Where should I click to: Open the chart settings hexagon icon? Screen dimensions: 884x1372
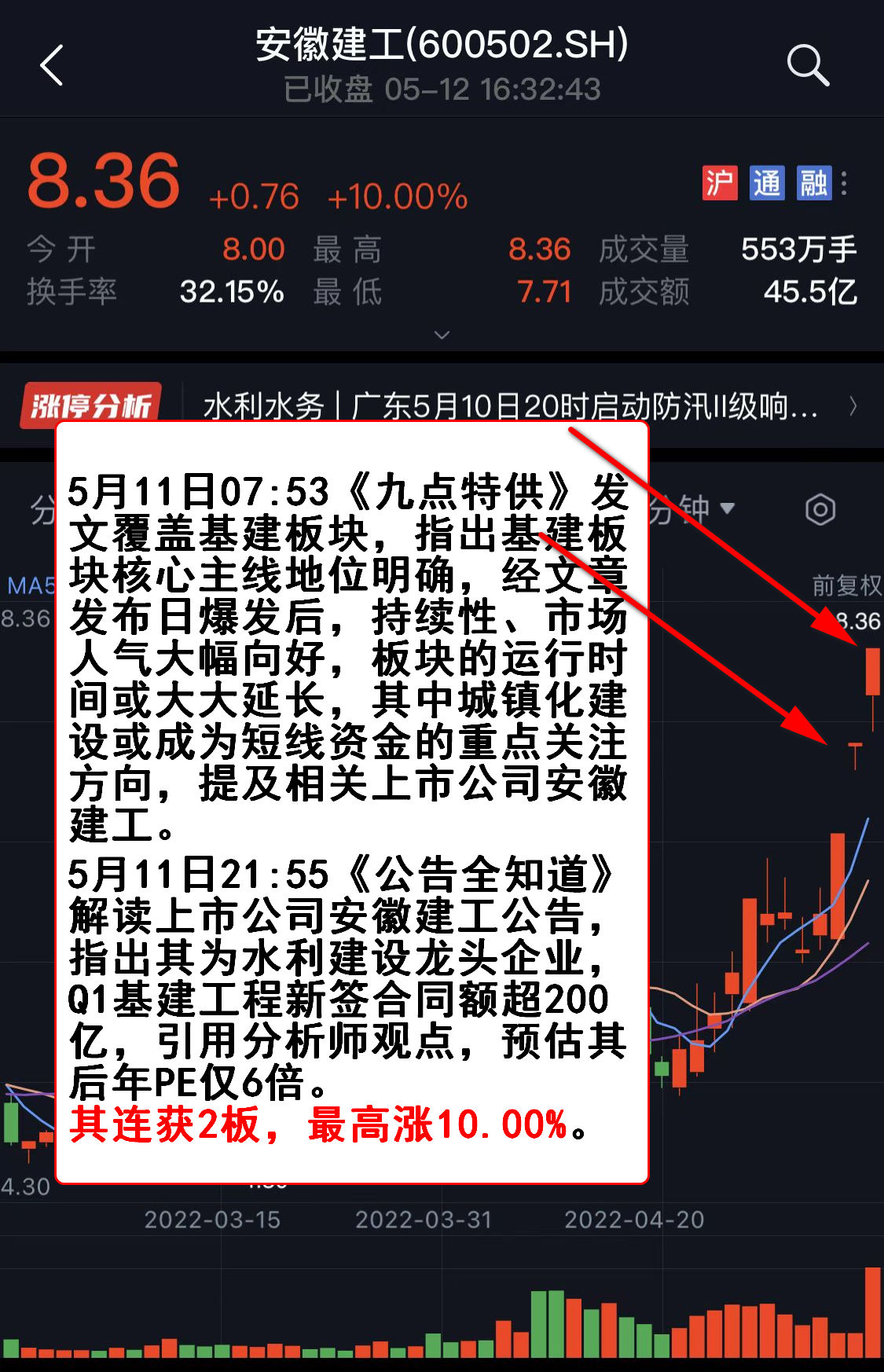(820, 510)
